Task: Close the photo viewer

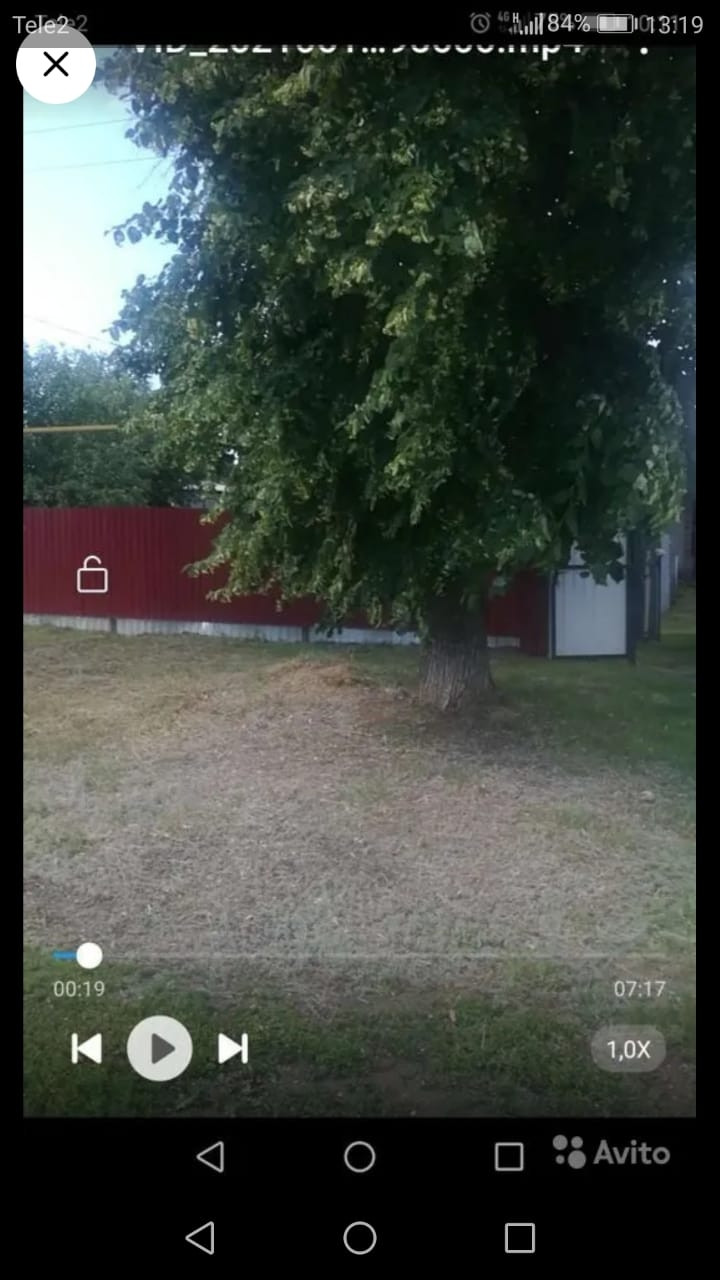Action: tap(56, 64)
